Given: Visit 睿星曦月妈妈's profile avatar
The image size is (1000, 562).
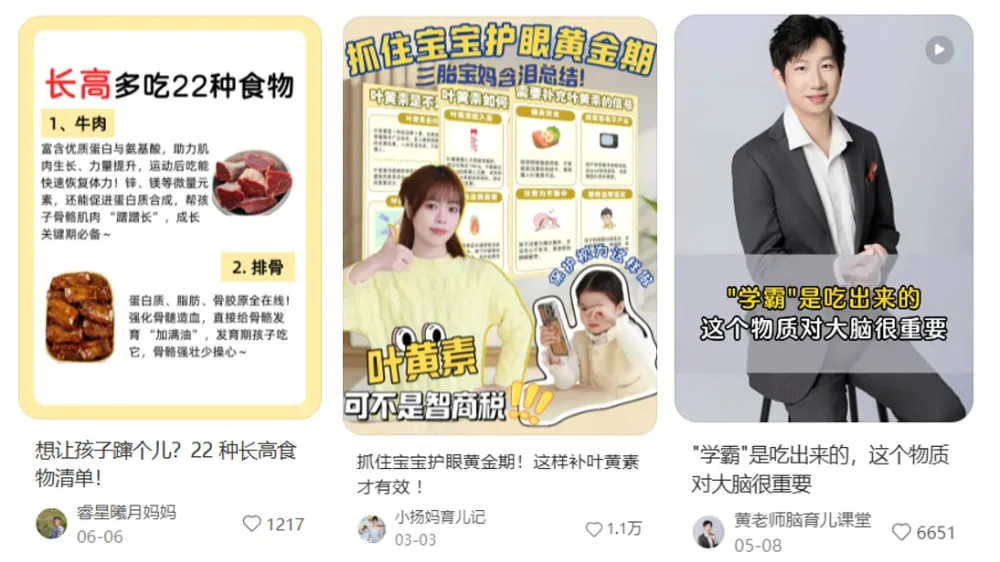Looking at the screenshot, I should [51, 523].
